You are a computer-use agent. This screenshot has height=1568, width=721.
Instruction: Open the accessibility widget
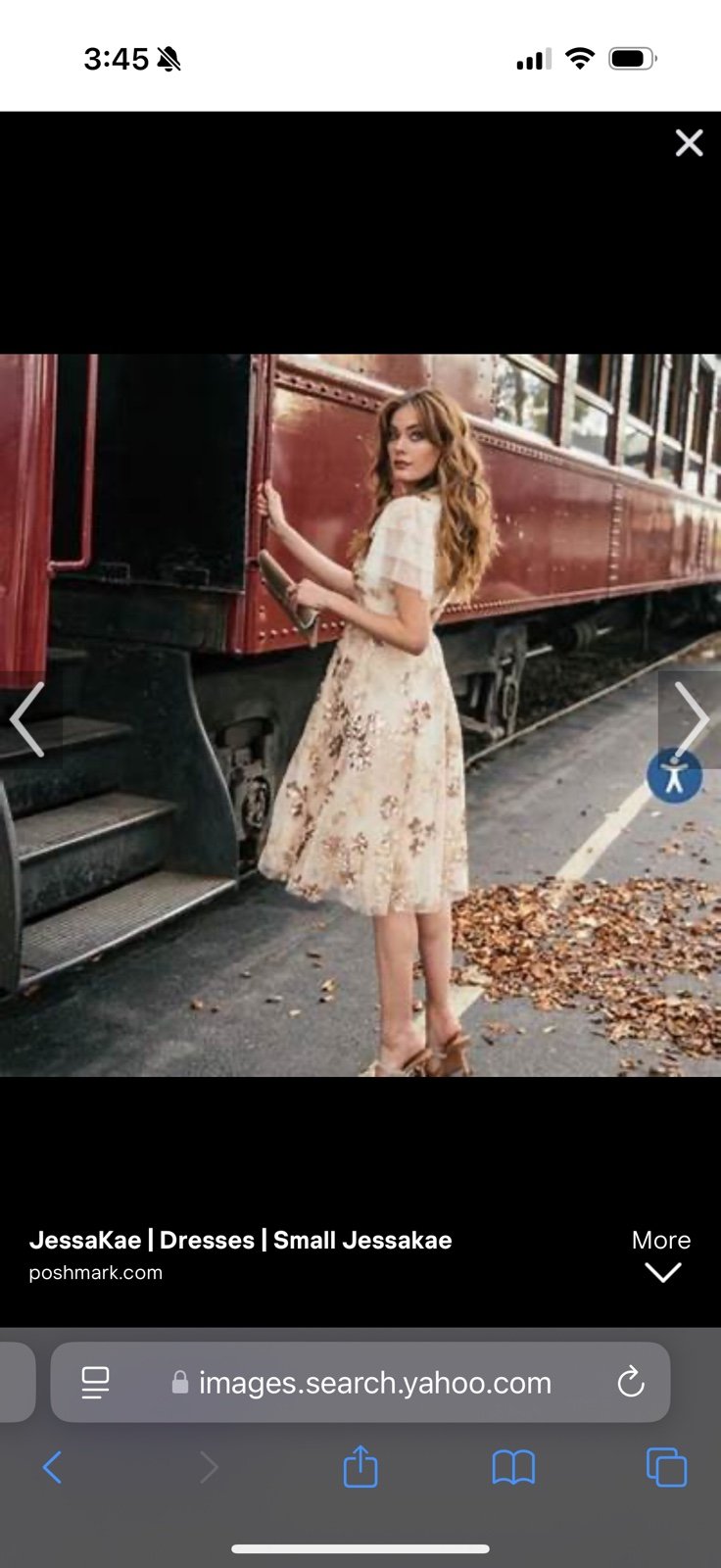click(674, 775)
